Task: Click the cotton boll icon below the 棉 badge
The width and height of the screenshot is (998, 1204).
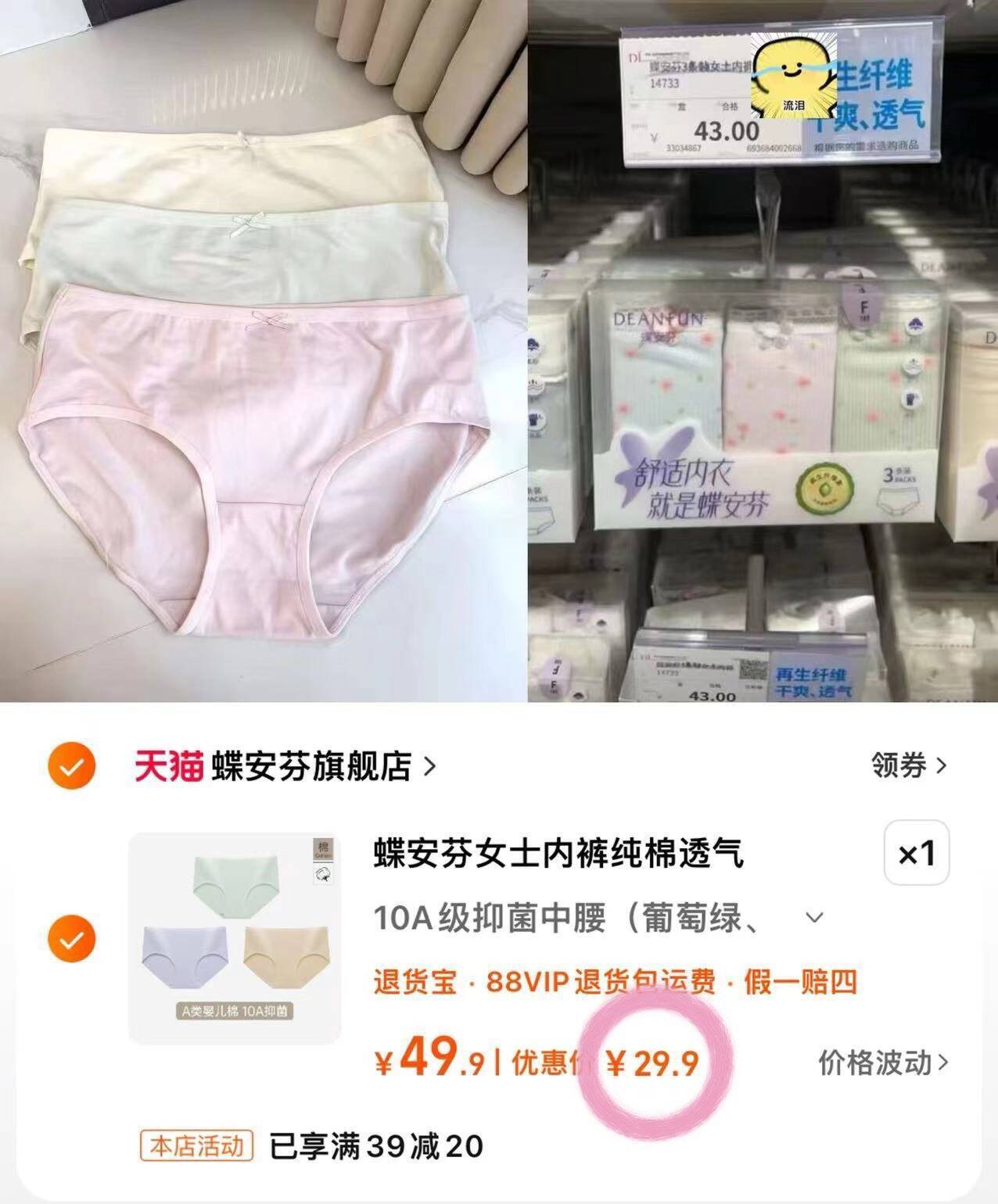Action: [x=322, y=874]
